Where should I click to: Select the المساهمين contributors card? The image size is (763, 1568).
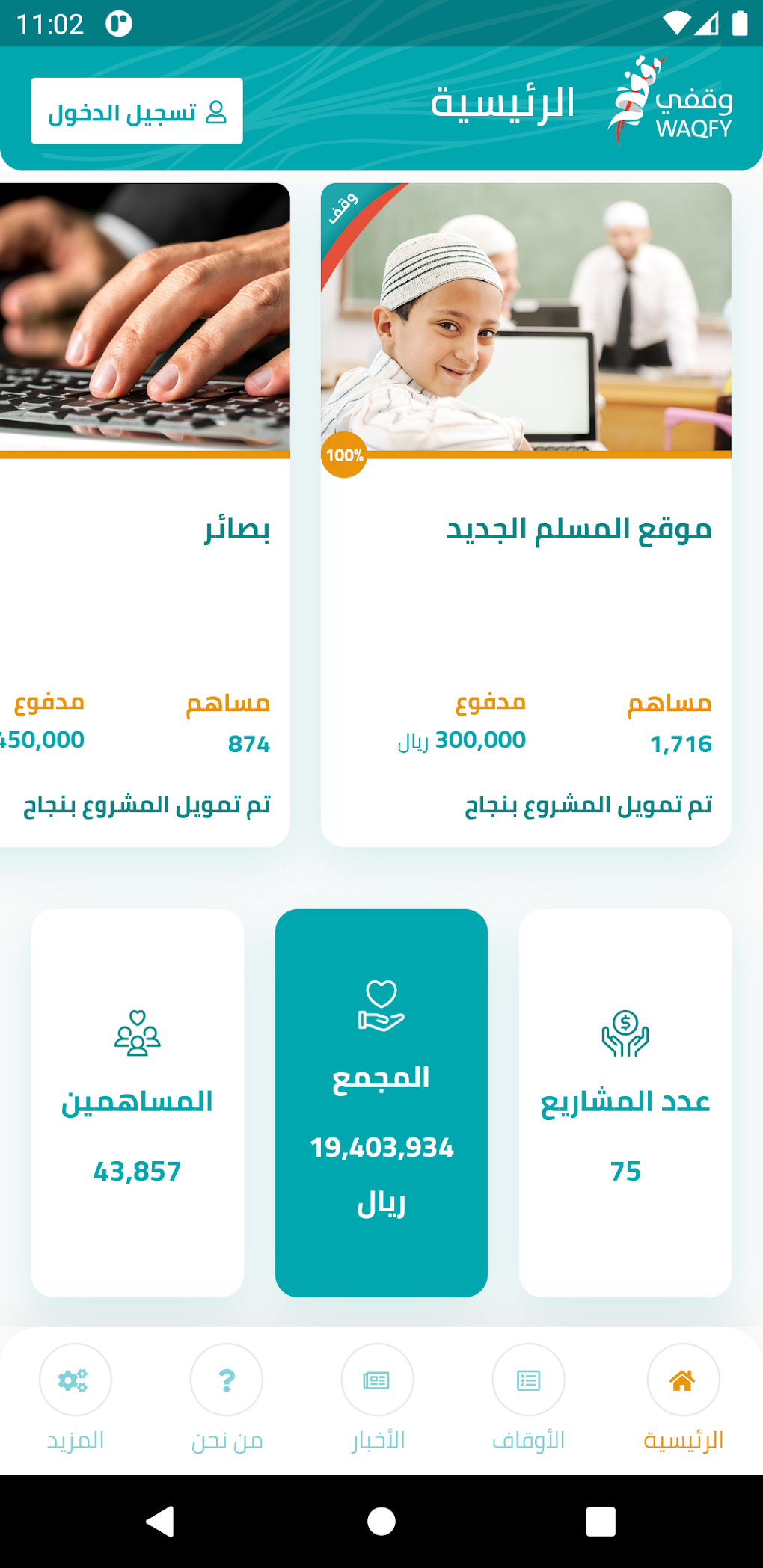(x=138, y=1103)
